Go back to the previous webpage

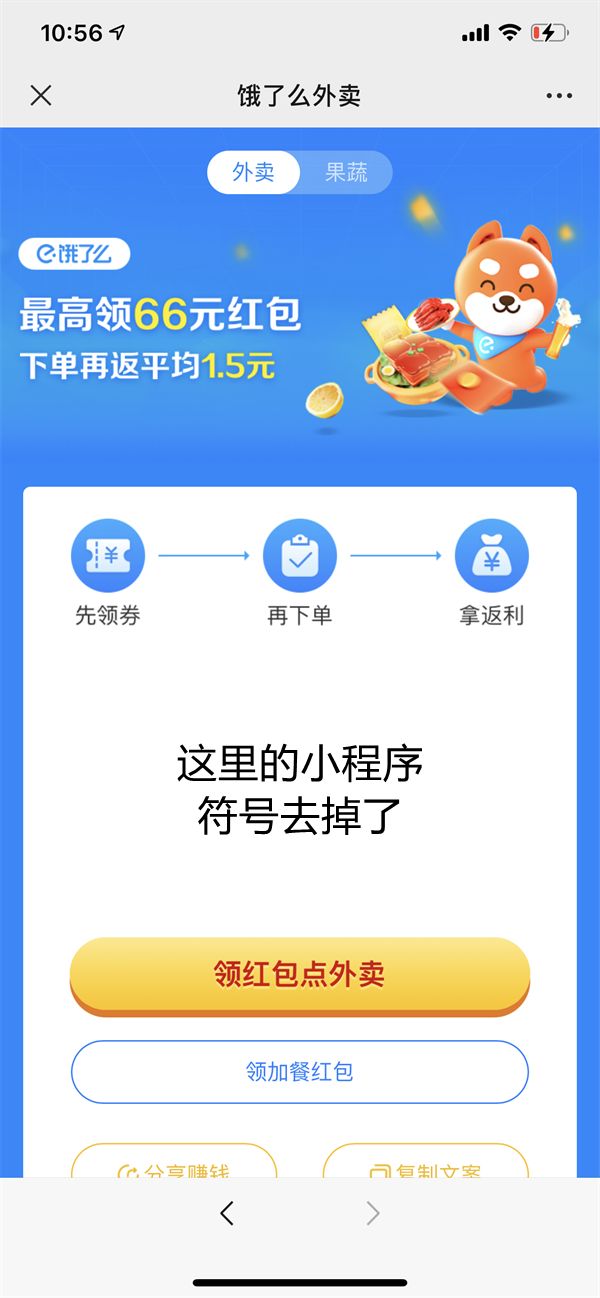tap(227, 1213)
